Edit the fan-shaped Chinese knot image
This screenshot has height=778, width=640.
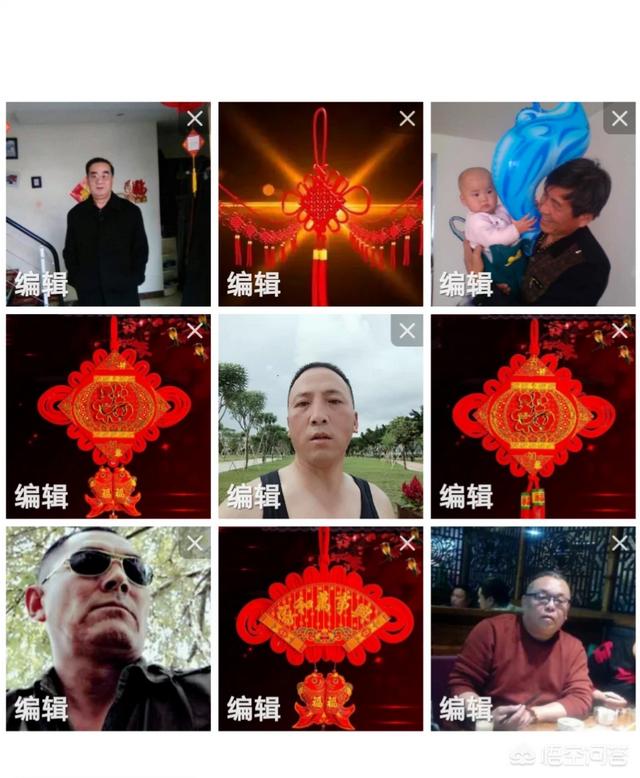click(253, 708)
